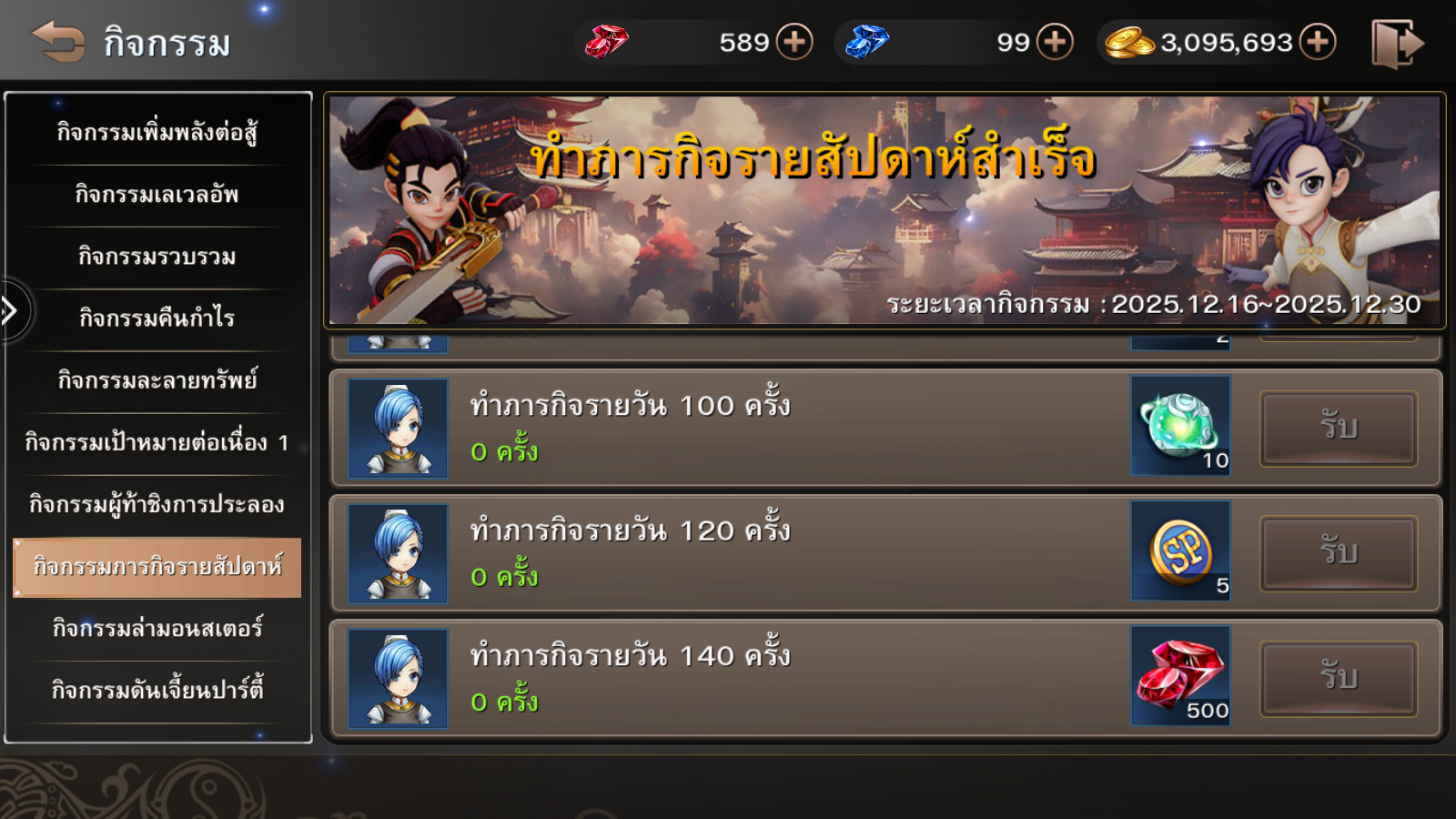Add more gold coins with plus button
1456x819 pixels.
pyautogui.click(x=1317, y=42)
